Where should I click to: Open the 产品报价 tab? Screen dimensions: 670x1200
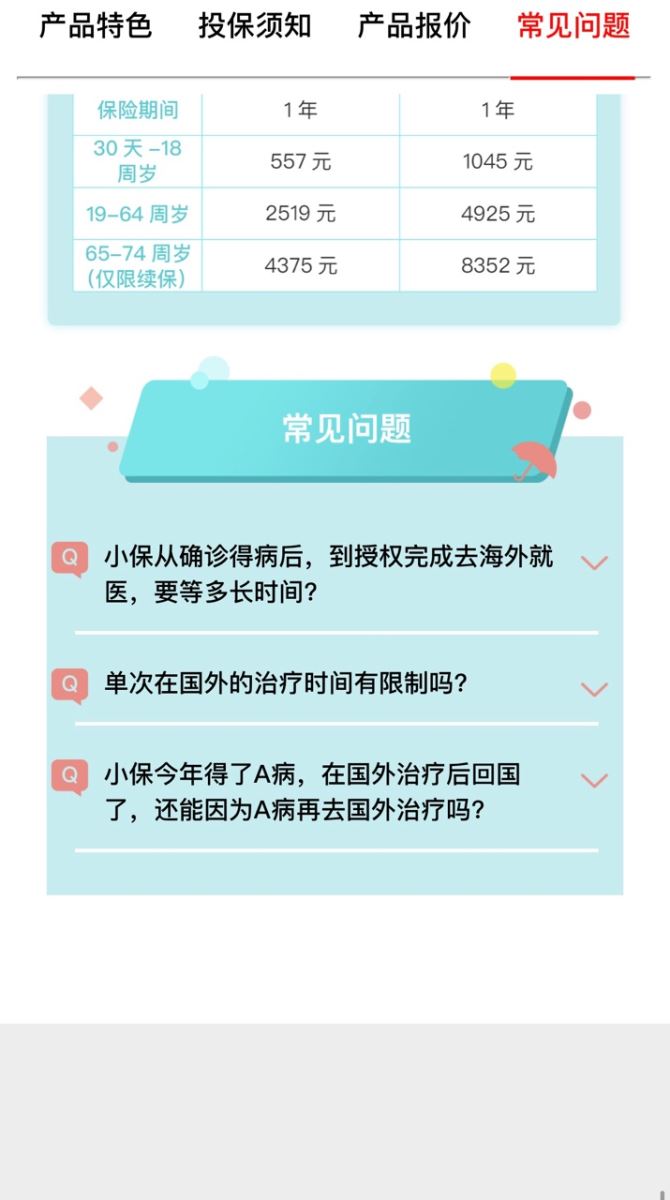(x=414, y=27)
